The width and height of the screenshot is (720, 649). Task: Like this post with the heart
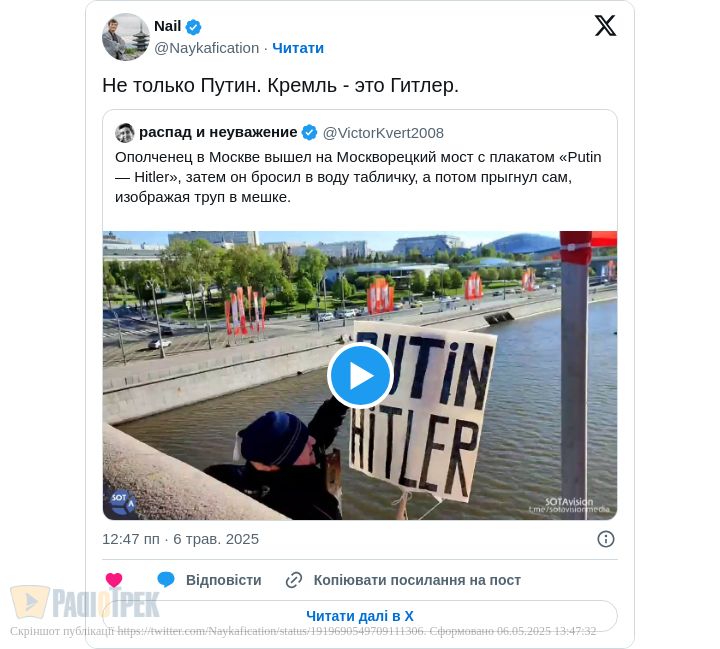coord(114,580)
